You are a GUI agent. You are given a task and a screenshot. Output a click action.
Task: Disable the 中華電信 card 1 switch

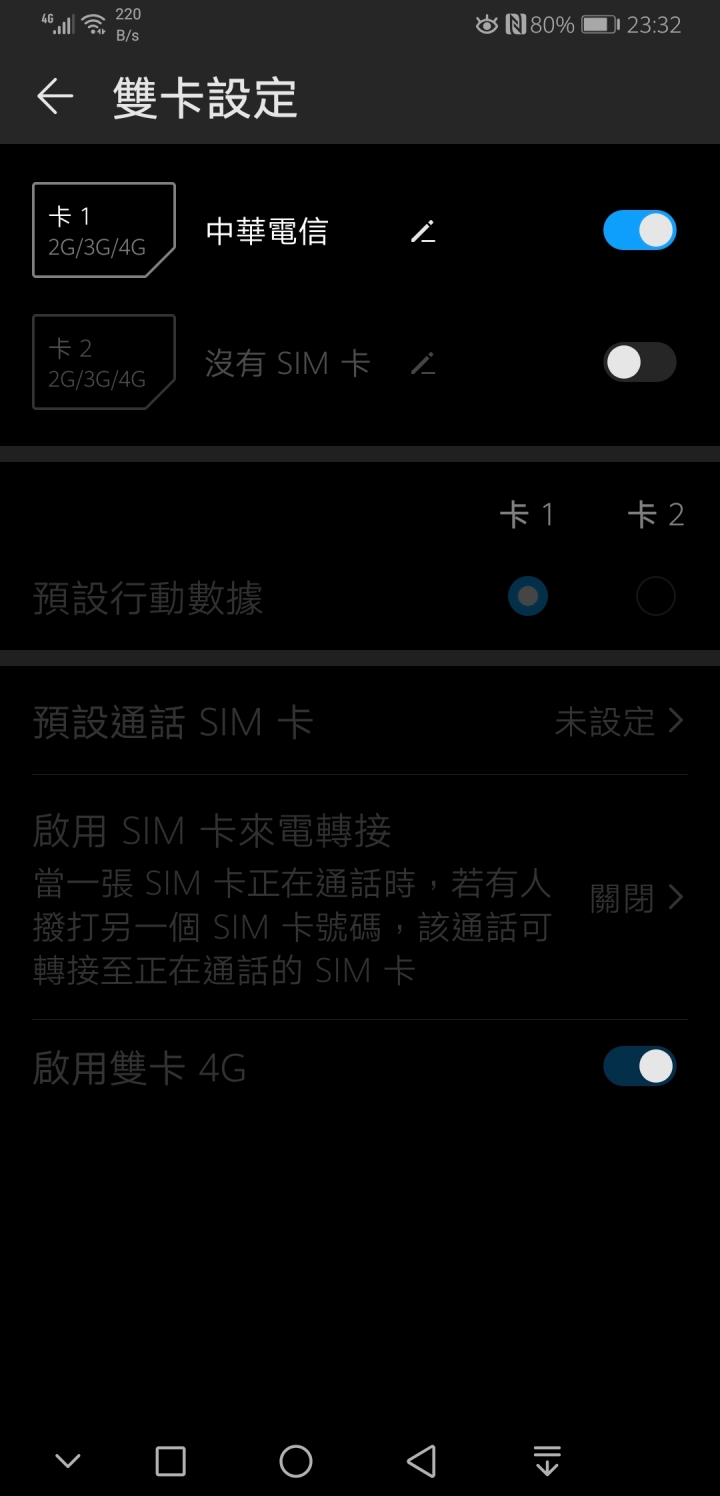coord(639,230)
